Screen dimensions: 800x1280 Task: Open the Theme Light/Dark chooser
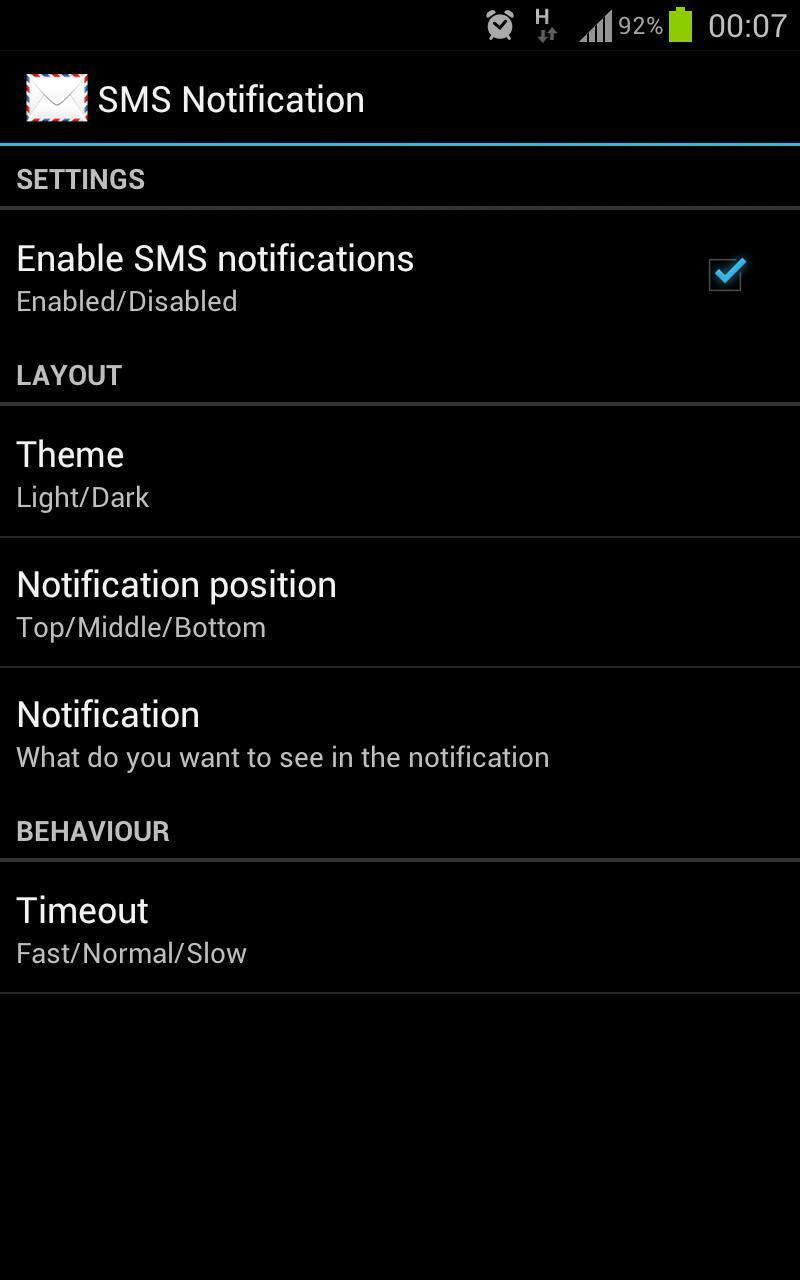coord(400,470)
